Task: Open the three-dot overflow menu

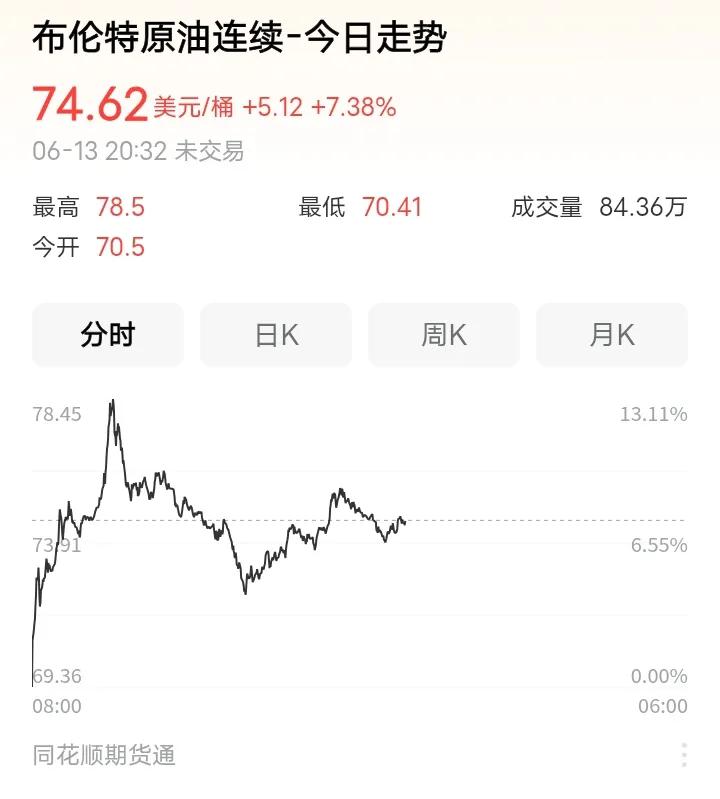Action: pyautogui.click(x=684, y=755)
